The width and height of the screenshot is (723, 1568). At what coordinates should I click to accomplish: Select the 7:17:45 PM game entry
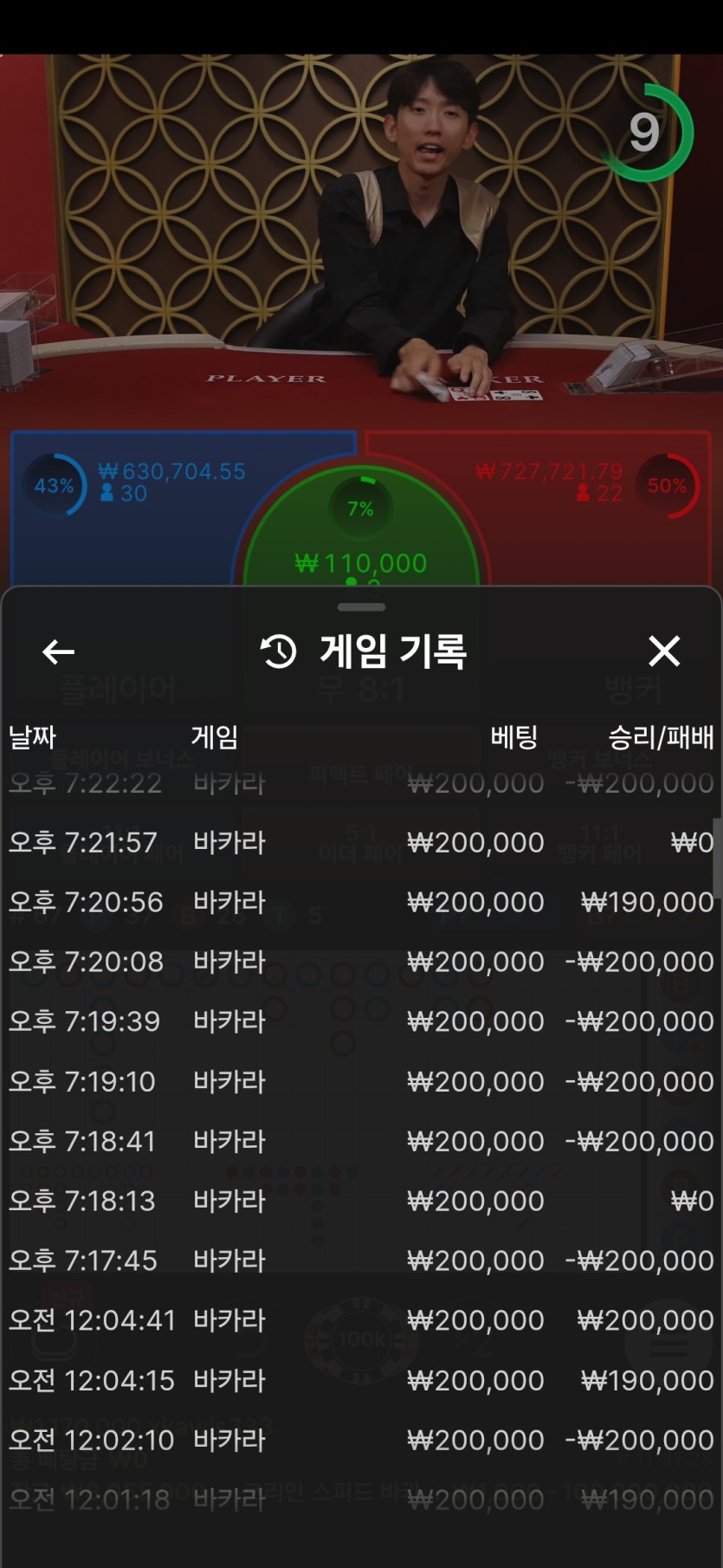pyautogui.click(x=361, y=1260)
